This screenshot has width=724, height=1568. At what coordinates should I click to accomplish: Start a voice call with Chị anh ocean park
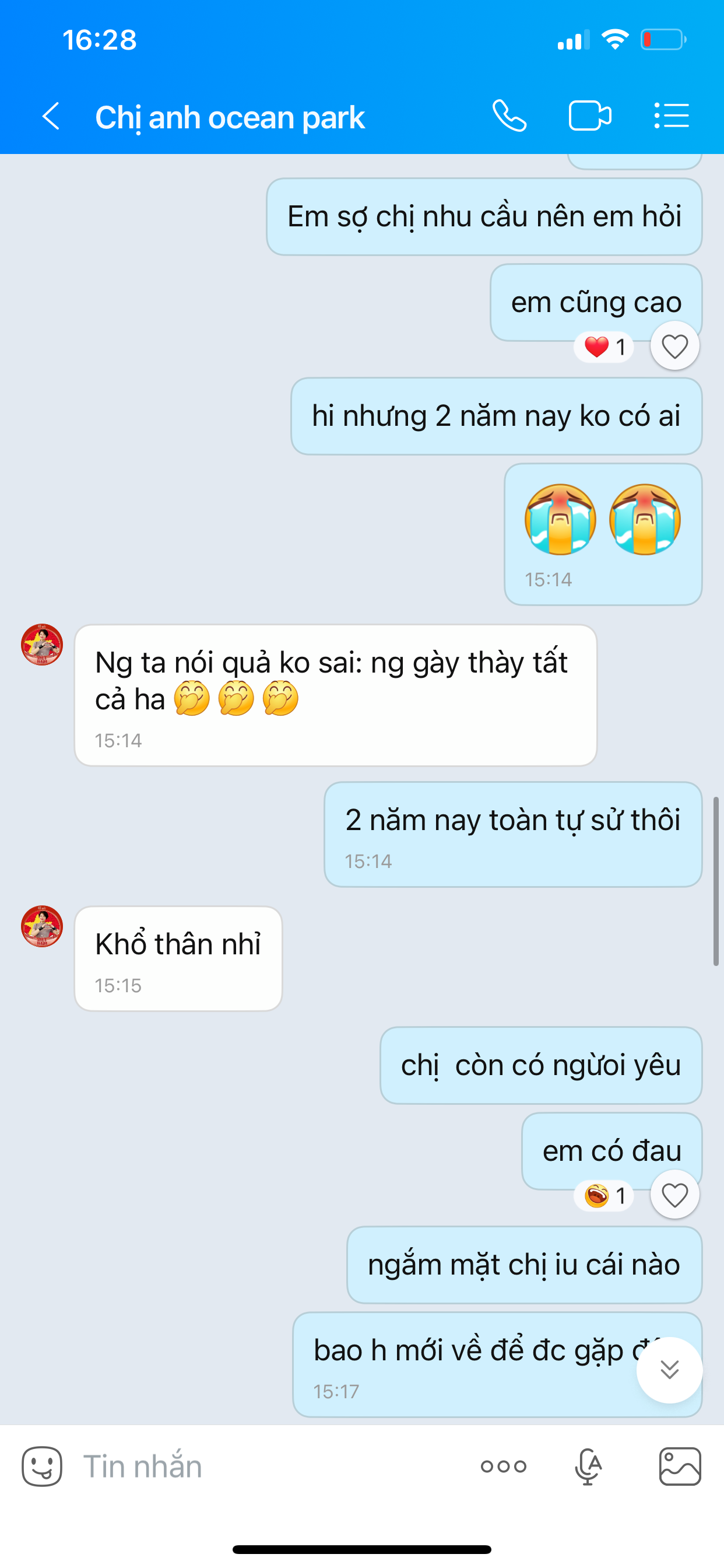pos(509,116)
